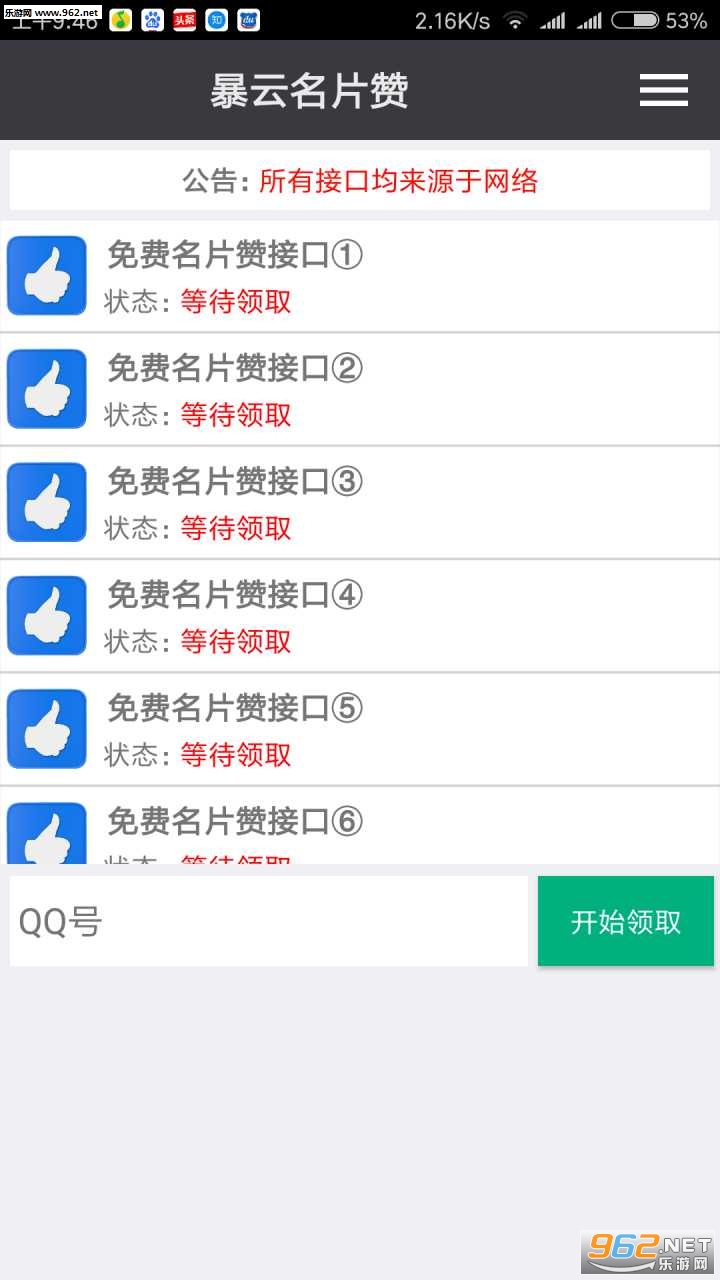Viewport: 720px width, 1280px height.
Task: Select 免费名片赞接口① row
Action: pyautogui.click(x=360, y=276)
